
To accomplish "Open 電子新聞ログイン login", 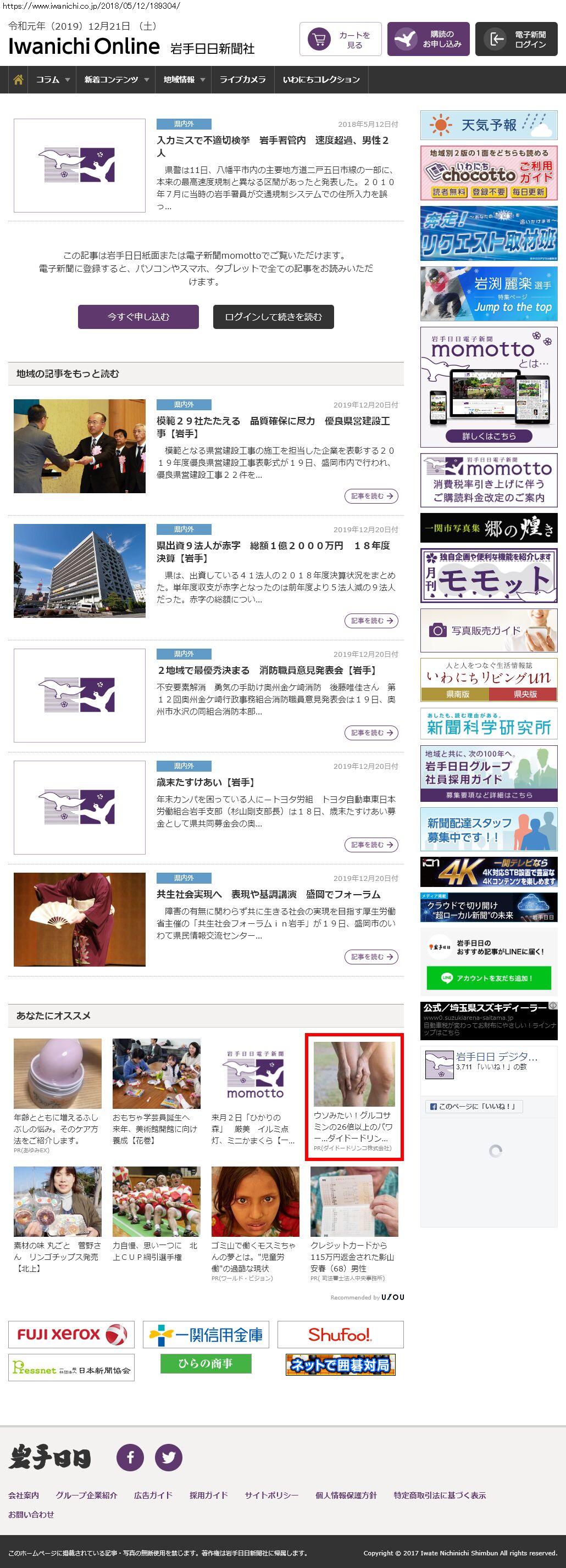I will (516, 39).
